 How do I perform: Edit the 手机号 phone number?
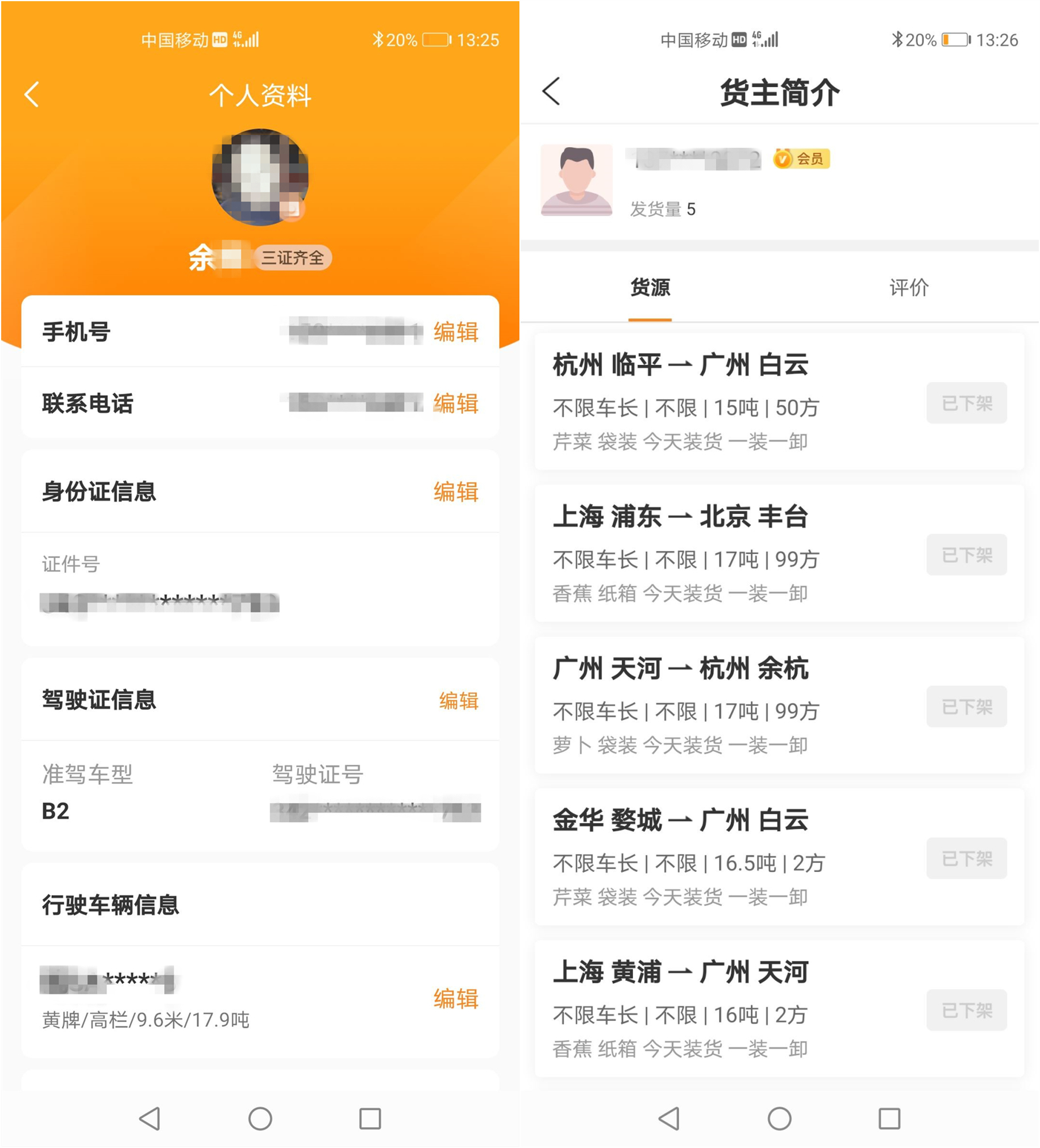coord(456,332)
